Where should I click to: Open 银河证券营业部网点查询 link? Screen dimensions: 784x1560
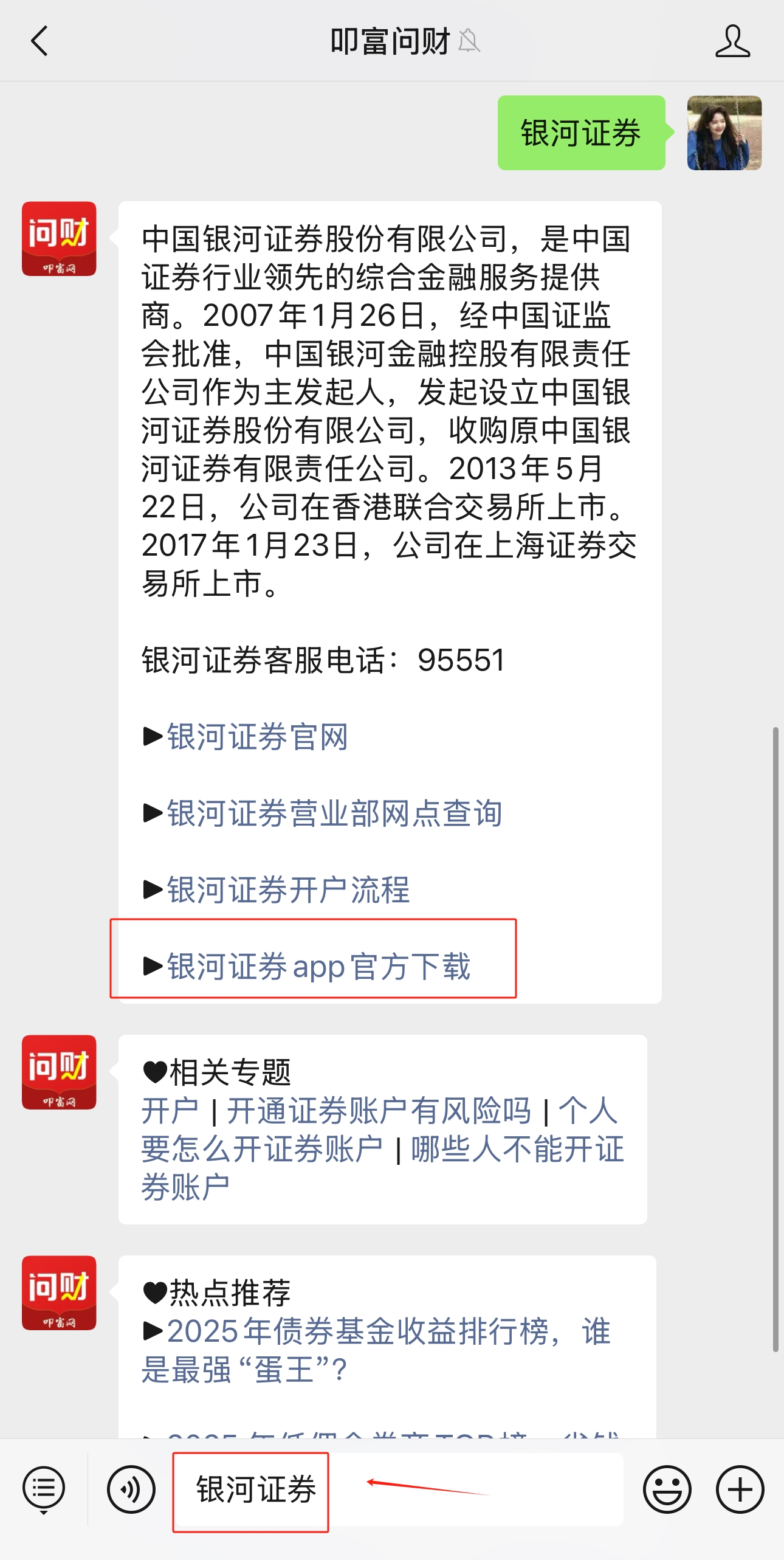click(x=334, y=813)
